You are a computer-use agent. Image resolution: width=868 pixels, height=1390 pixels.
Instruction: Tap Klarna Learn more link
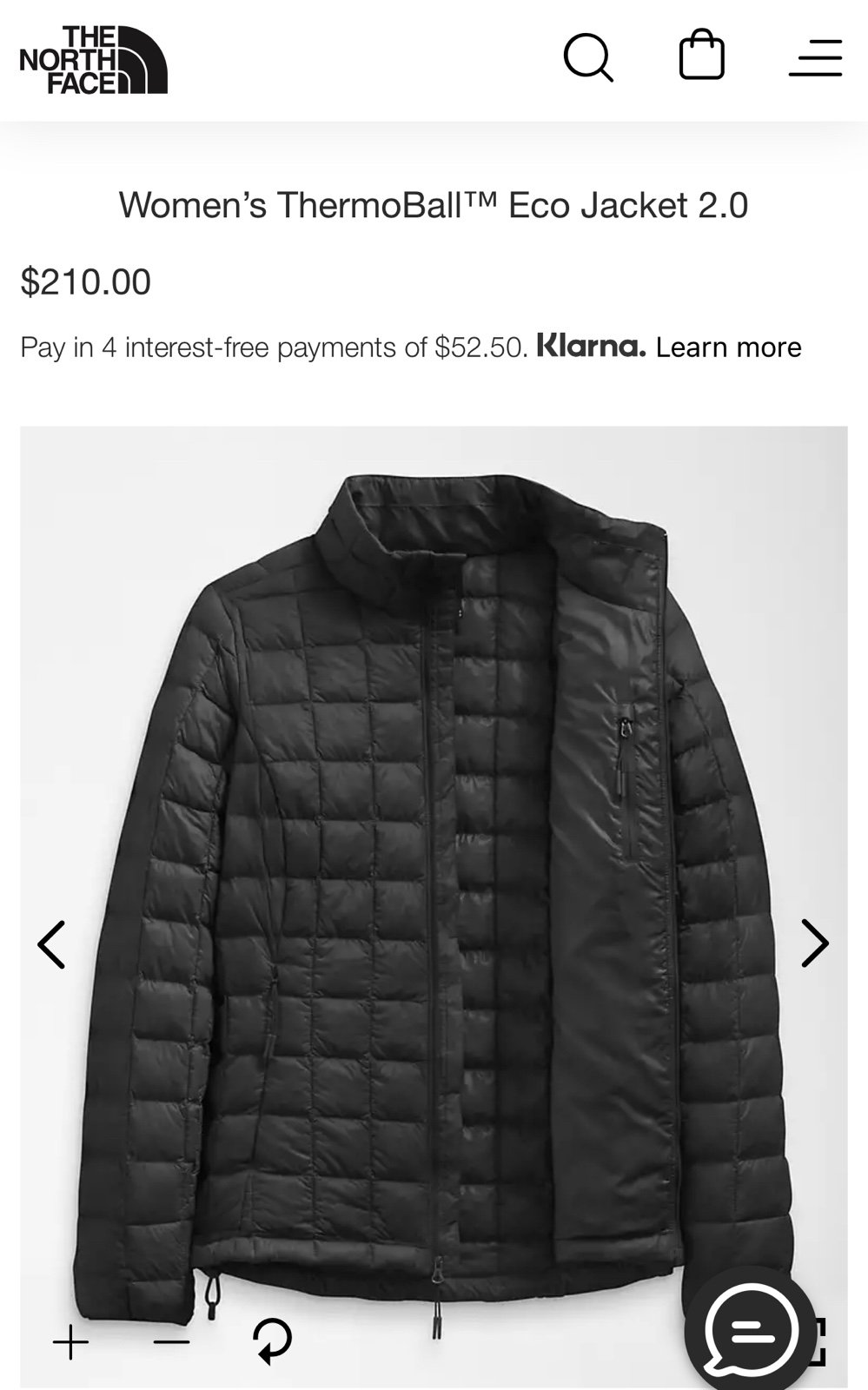point(728,347)
